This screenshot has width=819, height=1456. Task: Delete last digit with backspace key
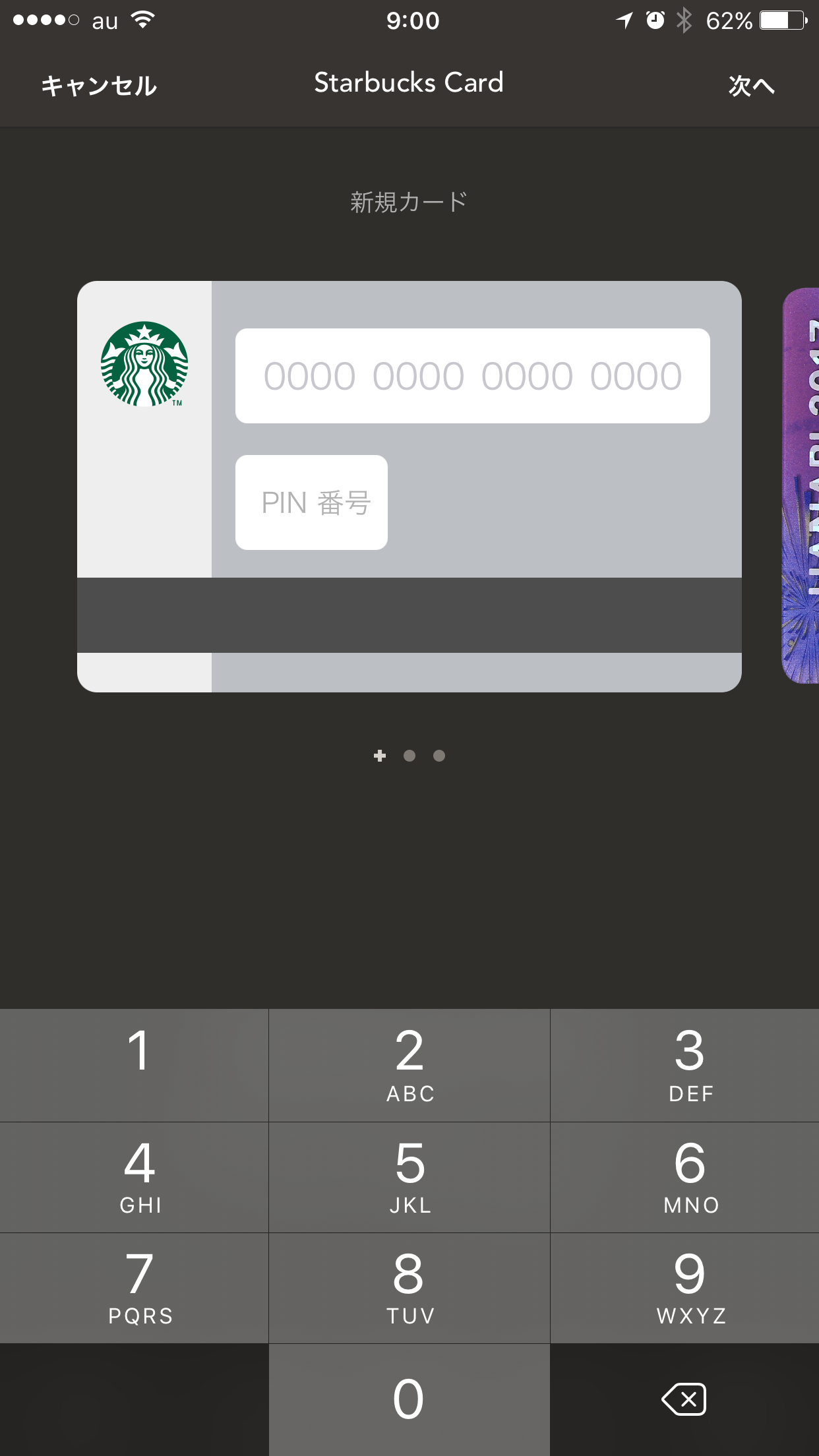tap(684, 1400)
